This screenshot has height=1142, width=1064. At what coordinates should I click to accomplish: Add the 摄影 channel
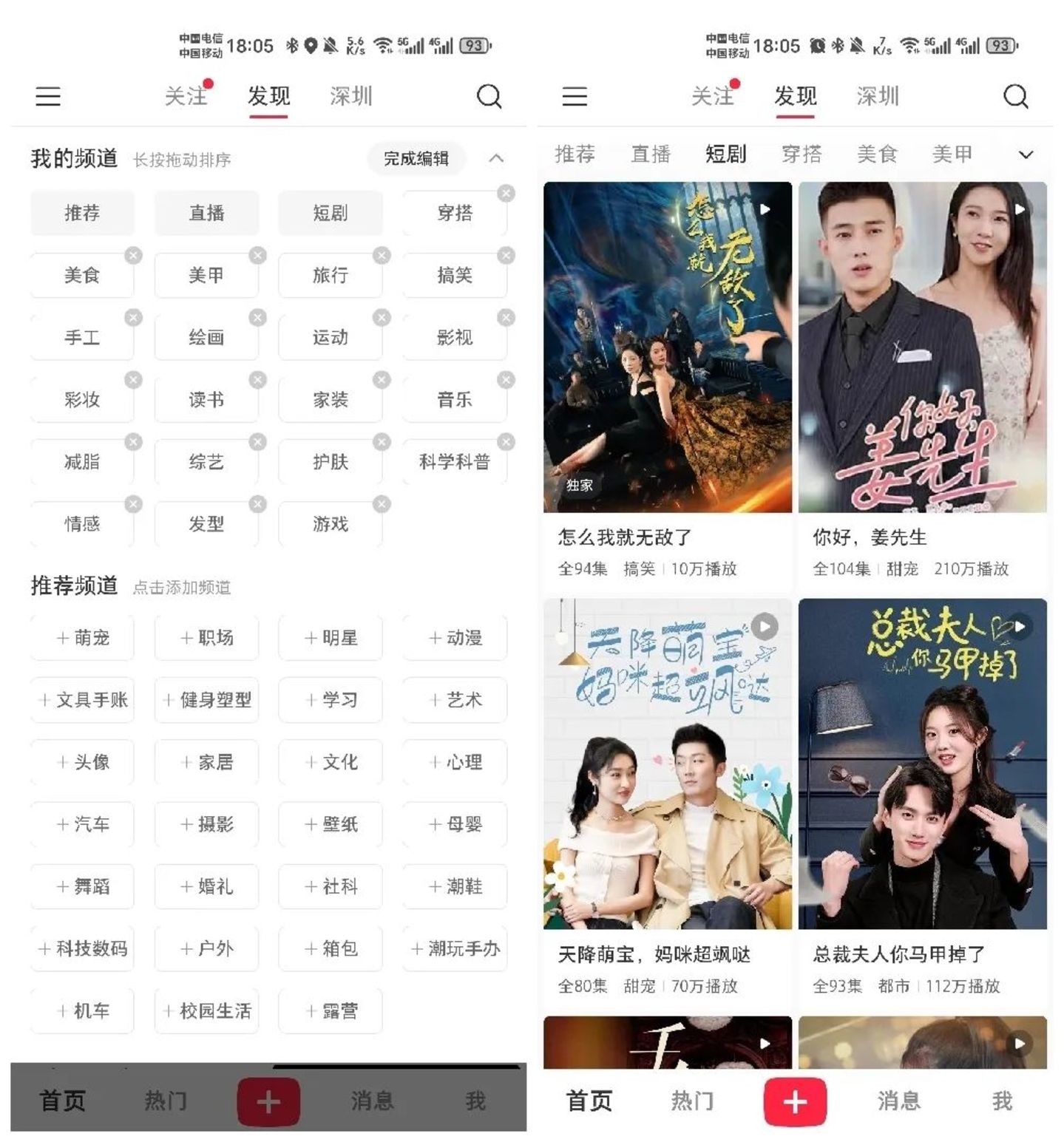tap(206, 824)
